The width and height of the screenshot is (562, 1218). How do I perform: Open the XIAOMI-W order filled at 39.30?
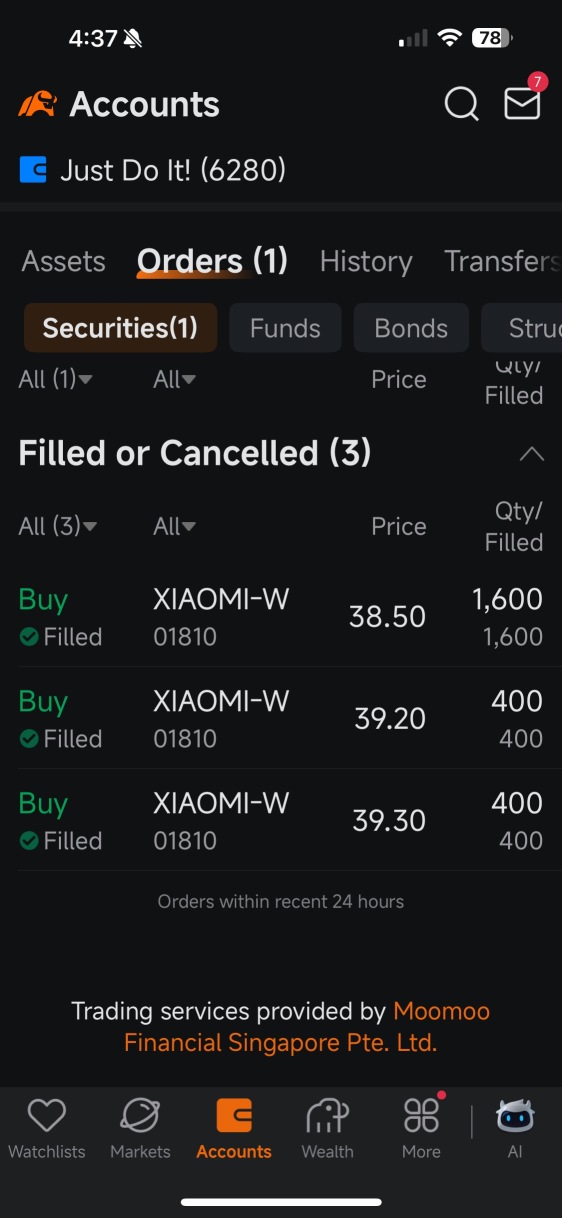pyautogui.click(x=281, y=821)
